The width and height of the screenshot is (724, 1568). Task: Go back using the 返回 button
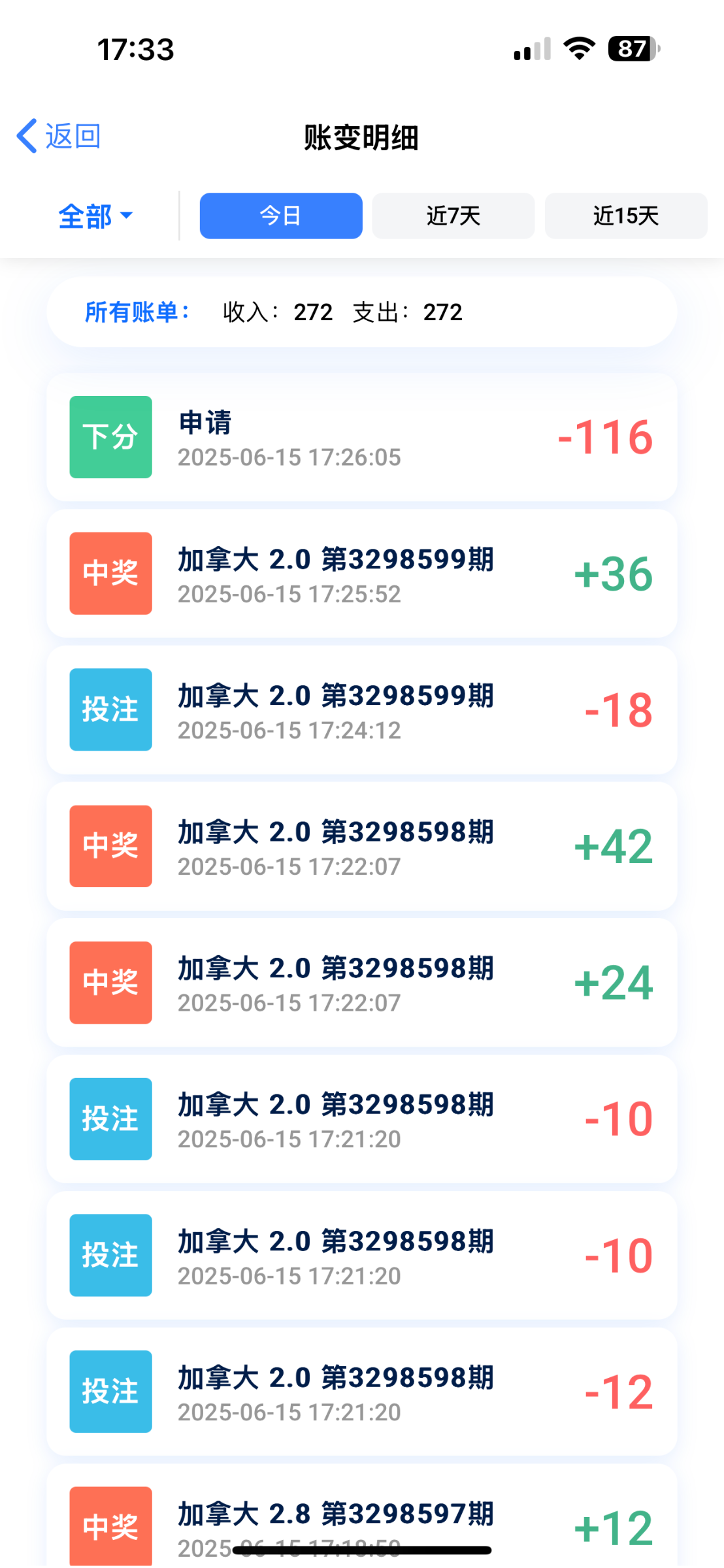59,137
